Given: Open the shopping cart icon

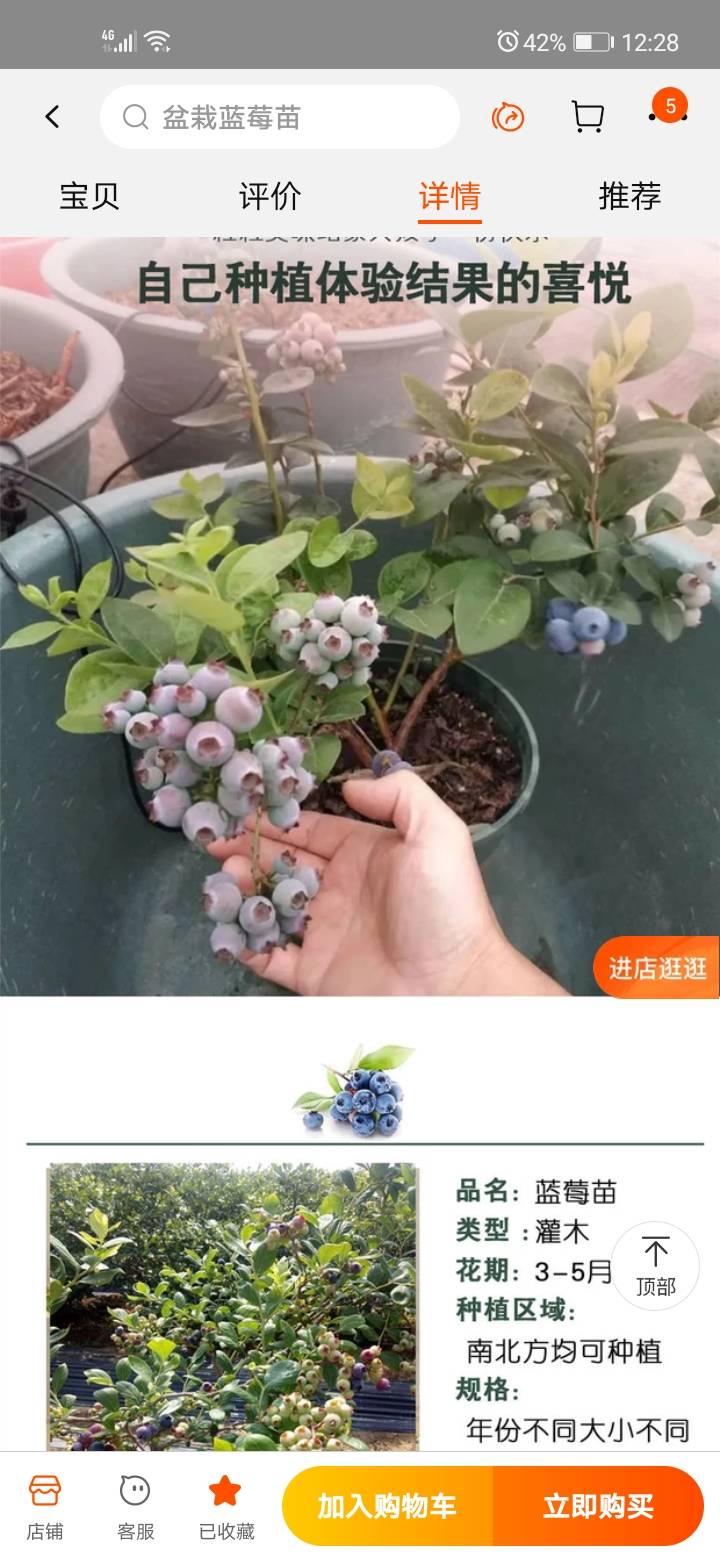Looking at the screenshot, I should [588, 117].
